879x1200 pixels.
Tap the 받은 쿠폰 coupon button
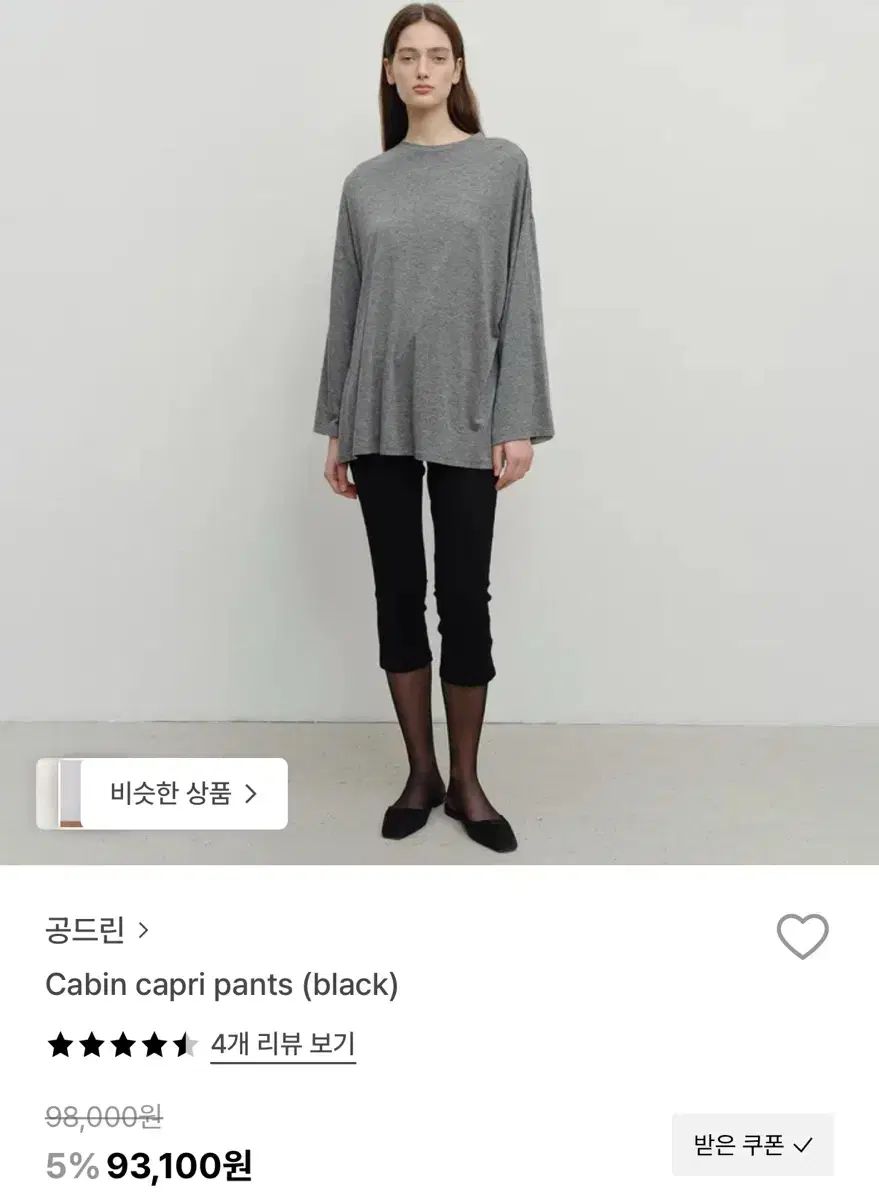click(753, 1145)
